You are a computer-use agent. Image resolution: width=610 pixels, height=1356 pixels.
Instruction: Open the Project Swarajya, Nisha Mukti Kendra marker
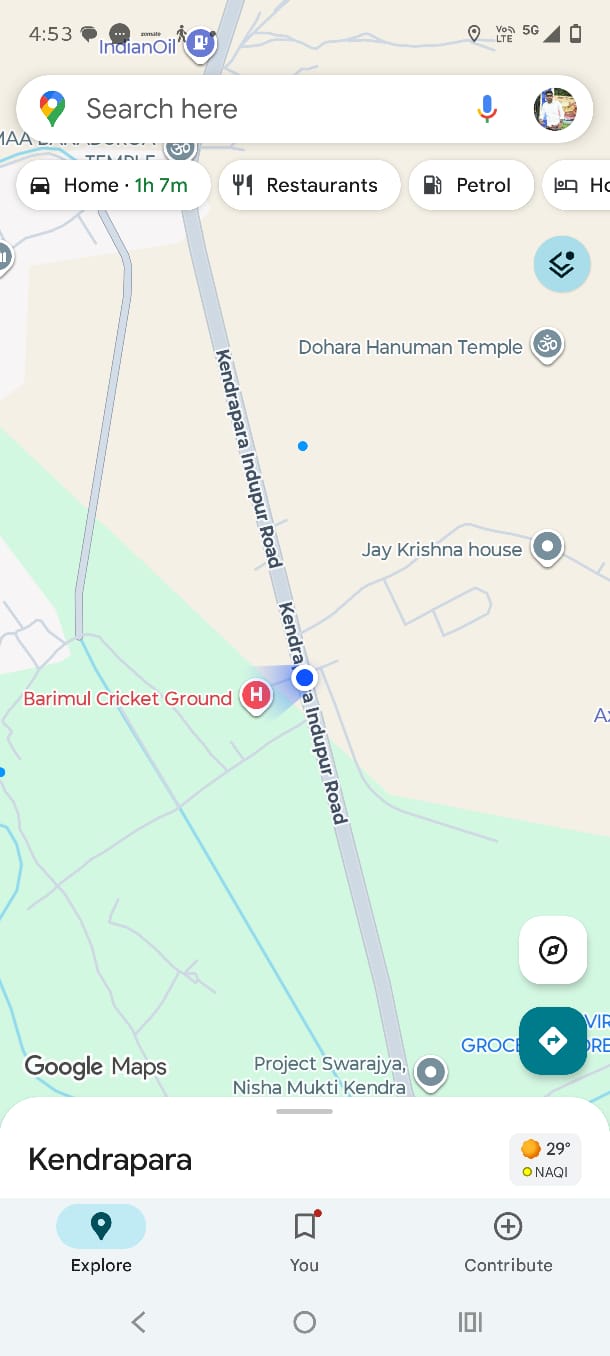[x=431, y=1072]
